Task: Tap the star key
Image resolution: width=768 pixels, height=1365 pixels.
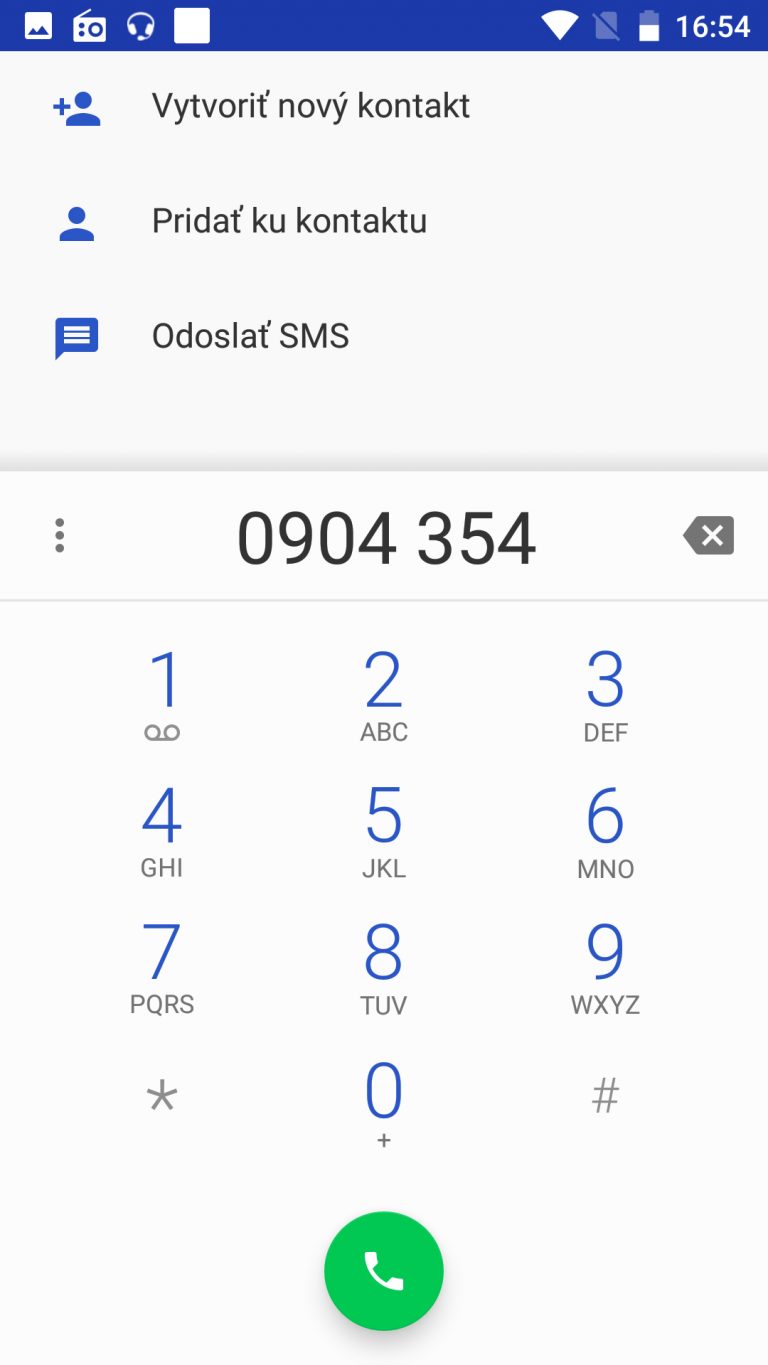Action: pos(162,1100)
